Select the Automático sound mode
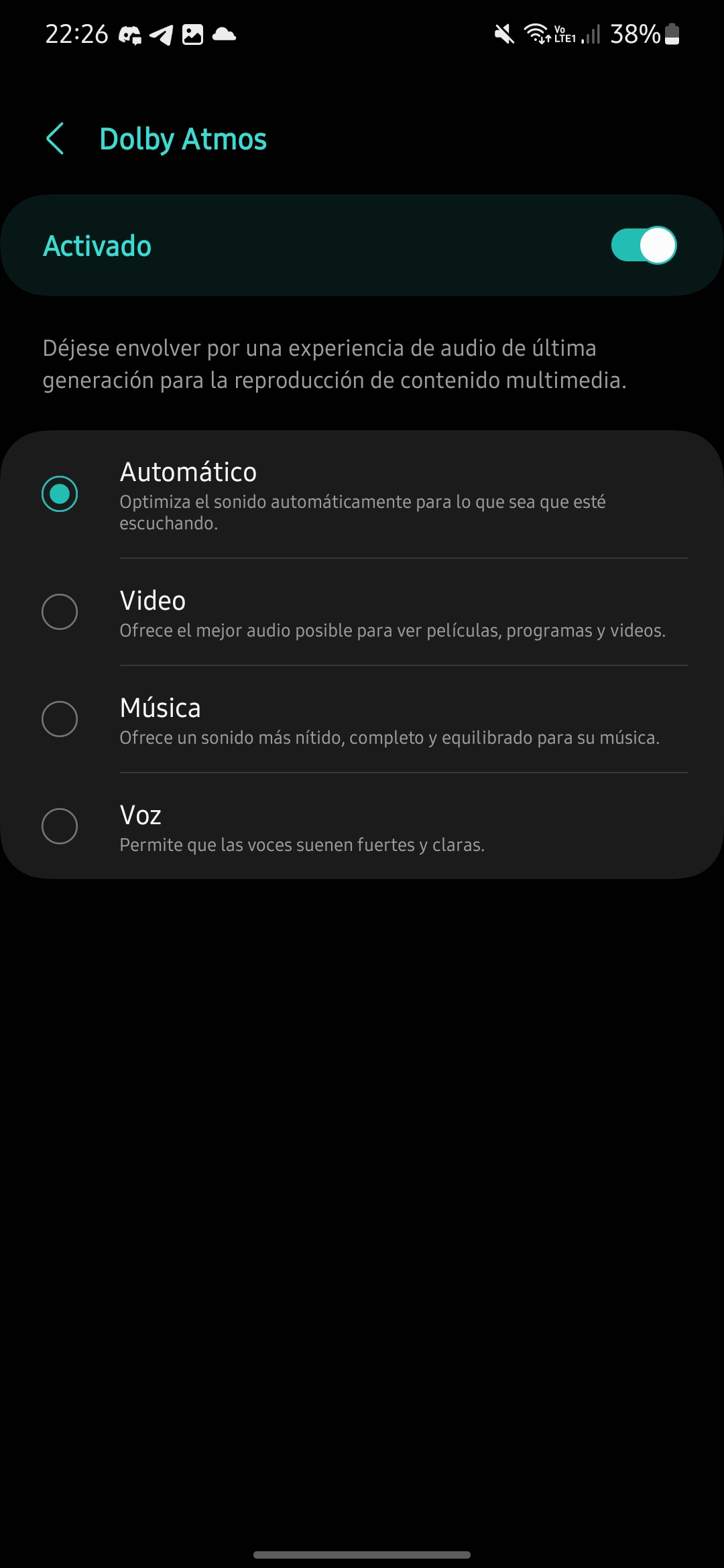This screenshot has height=1568, width=724. 60,494
